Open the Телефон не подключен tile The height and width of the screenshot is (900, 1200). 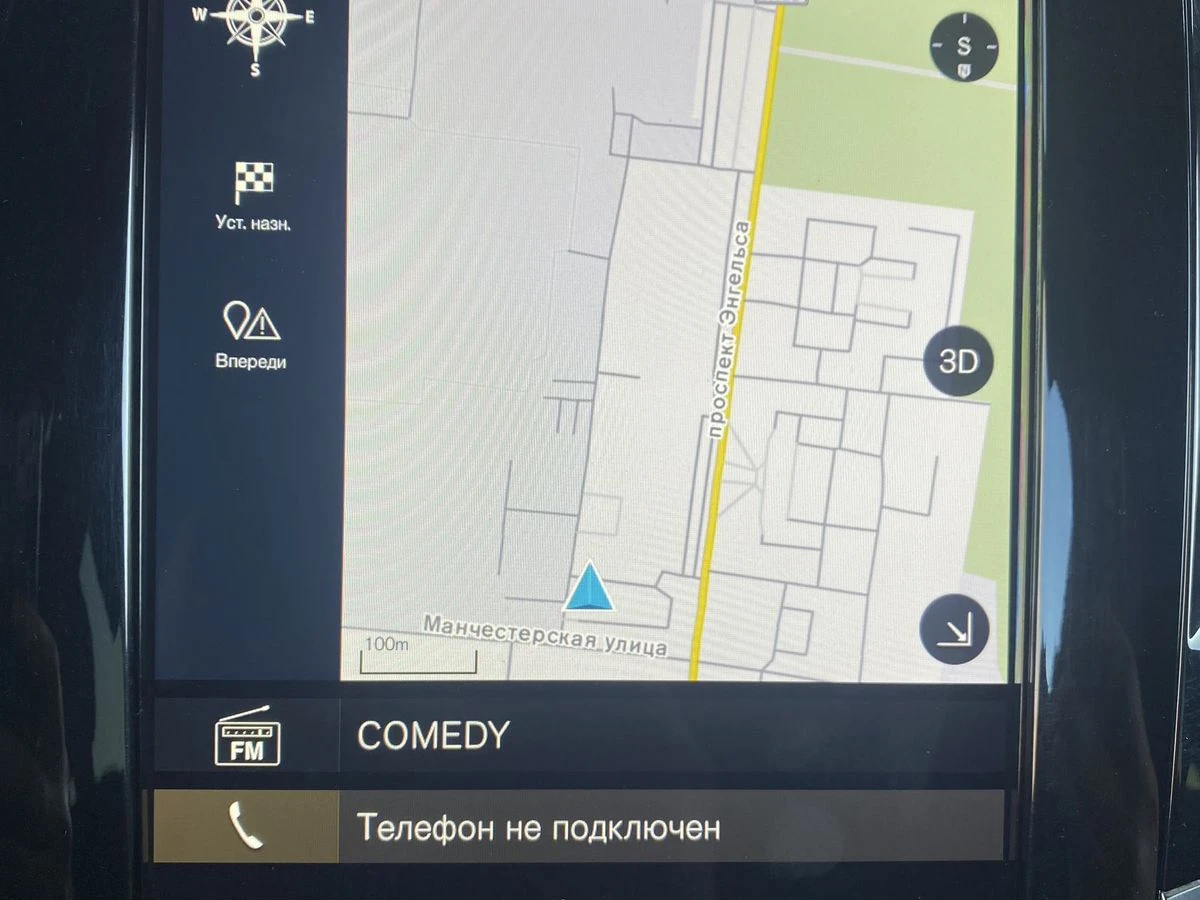click(580, 827)
